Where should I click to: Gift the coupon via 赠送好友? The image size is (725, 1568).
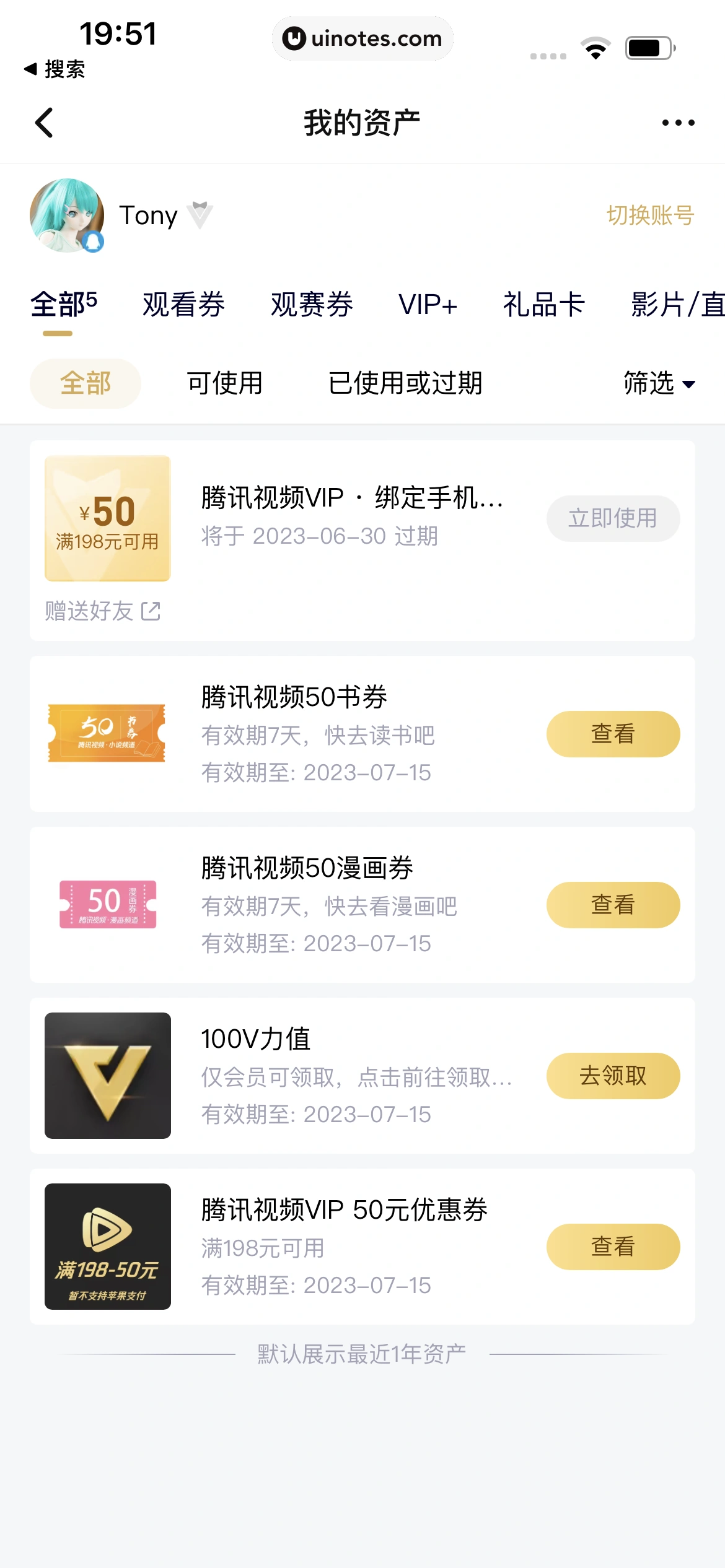coord(103,611)
